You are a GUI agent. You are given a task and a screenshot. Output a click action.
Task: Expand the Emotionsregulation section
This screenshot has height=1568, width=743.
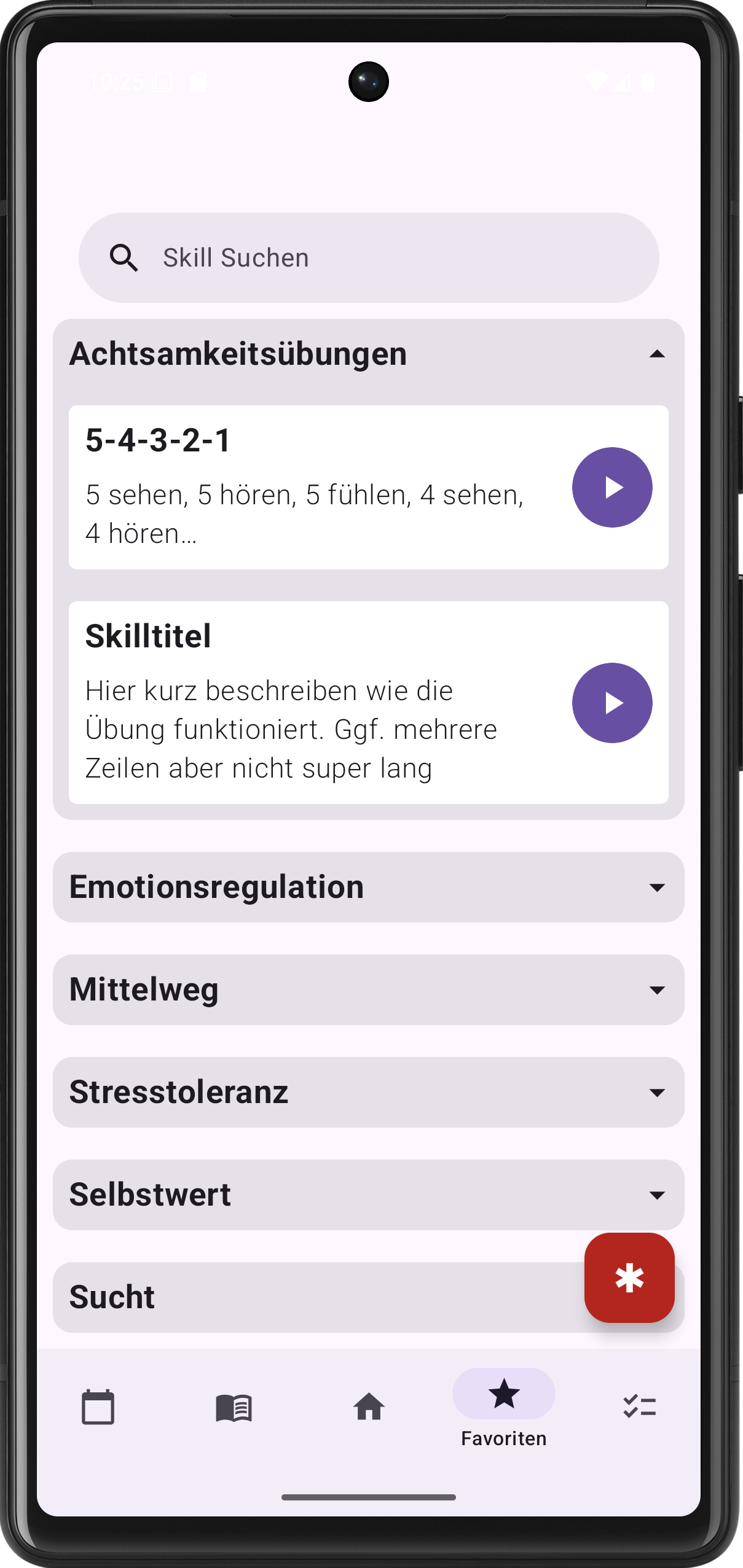[368, 887]
